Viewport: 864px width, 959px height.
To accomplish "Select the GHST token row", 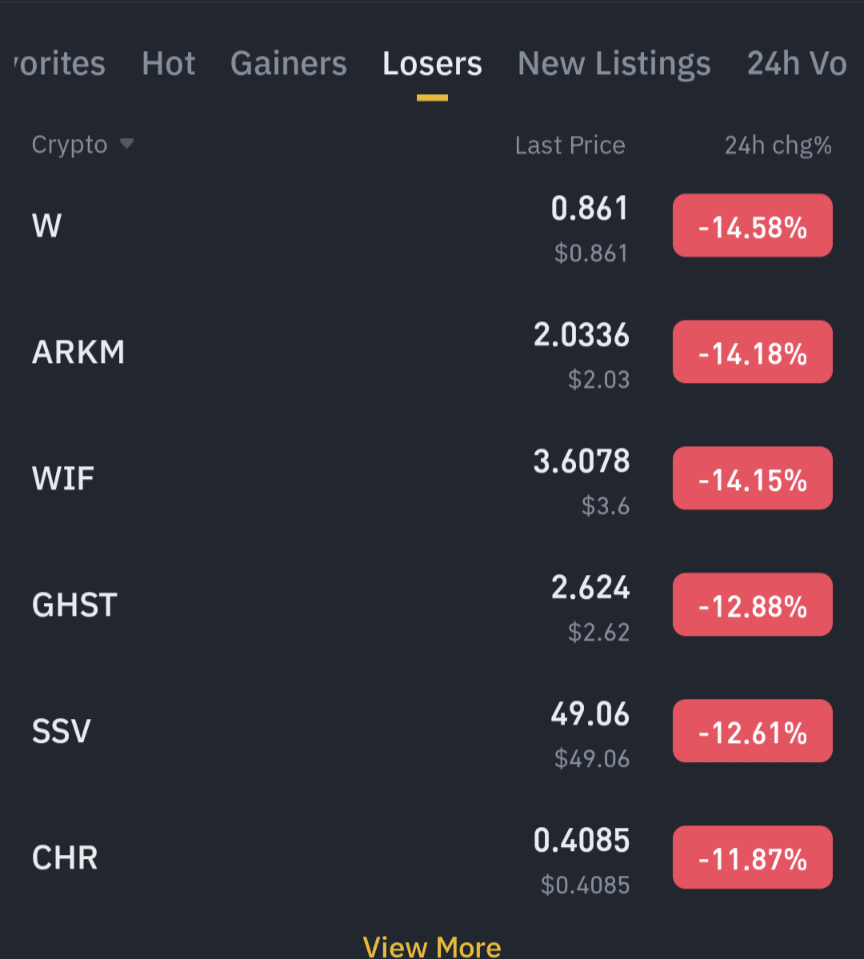I will click(x=300, y=604).
